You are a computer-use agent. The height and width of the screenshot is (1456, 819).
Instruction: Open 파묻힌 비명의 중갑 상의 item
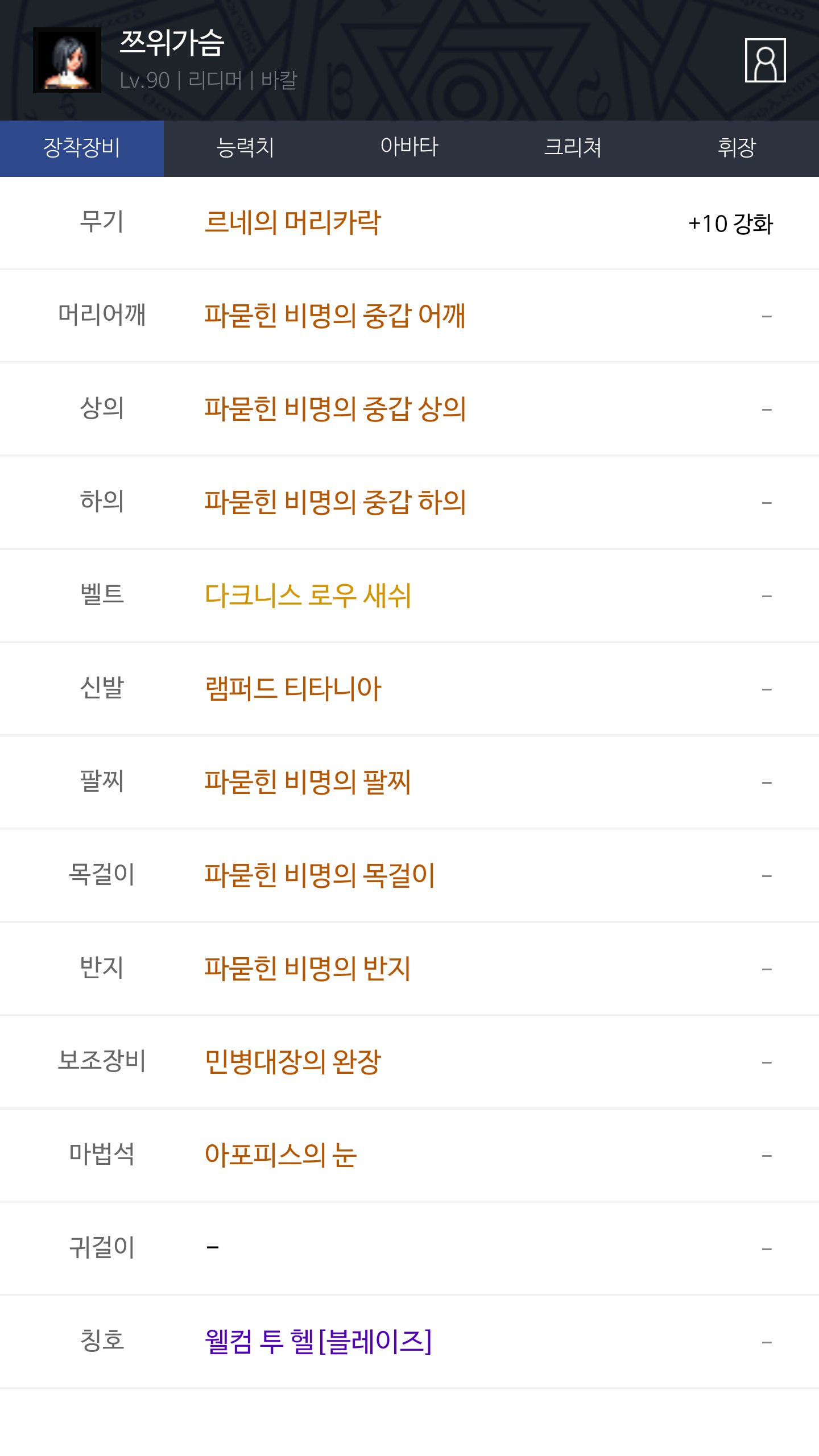[335, 409]
